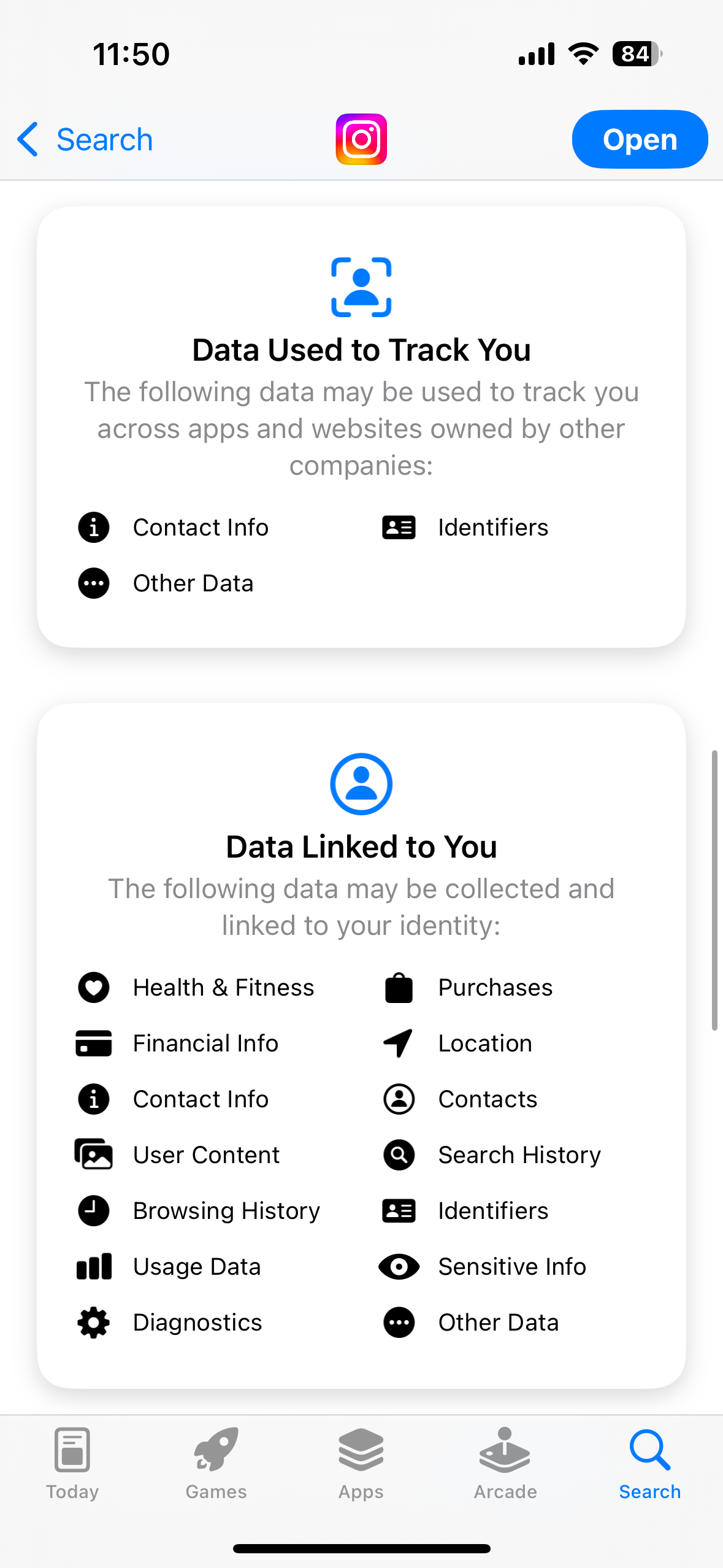This screenshot has height=1568, width=723.
Task: Switch to the Today tab
Action: (72, 1464)
